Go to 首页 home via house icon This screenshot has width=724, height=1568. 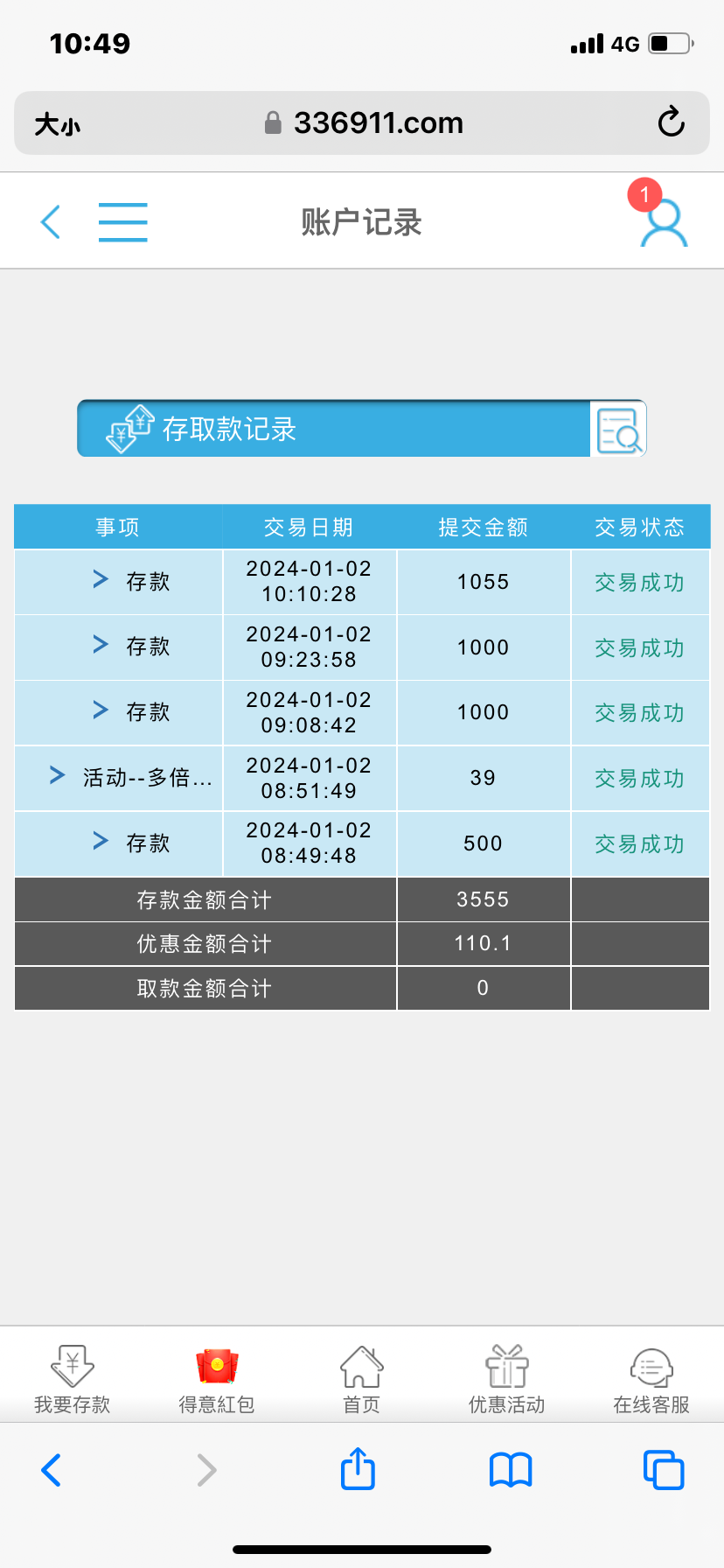click(361, 1375)
